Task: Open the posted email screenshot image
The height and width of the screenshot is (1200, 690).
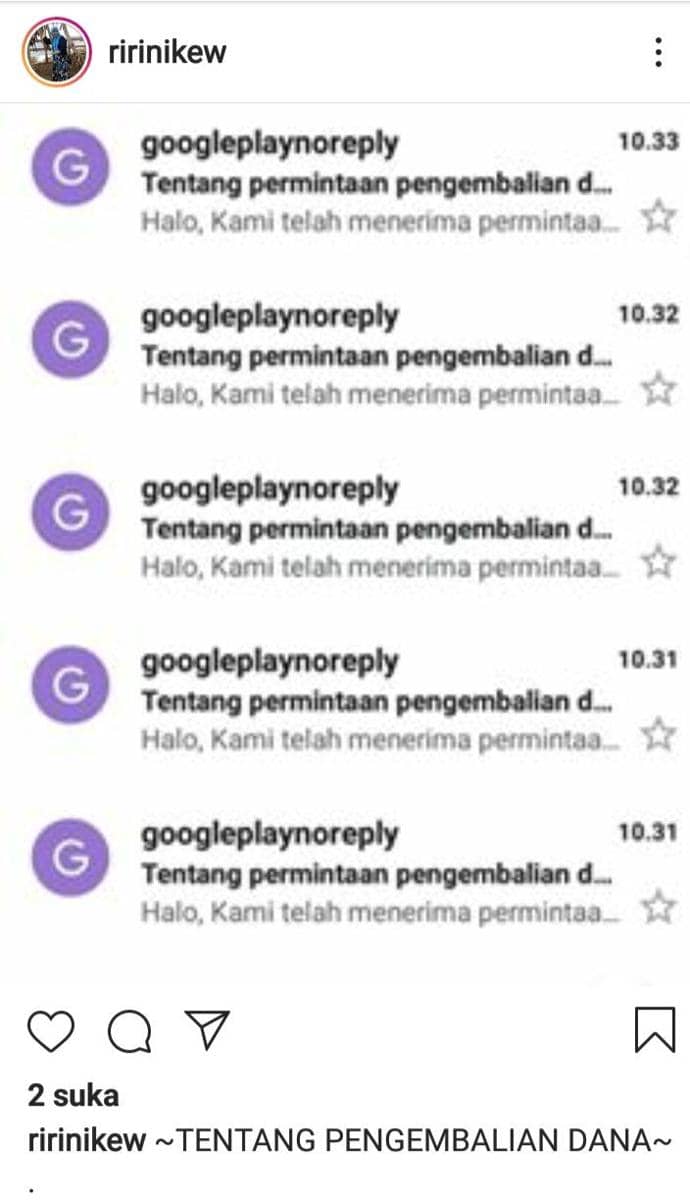Action: click(345, 540)
